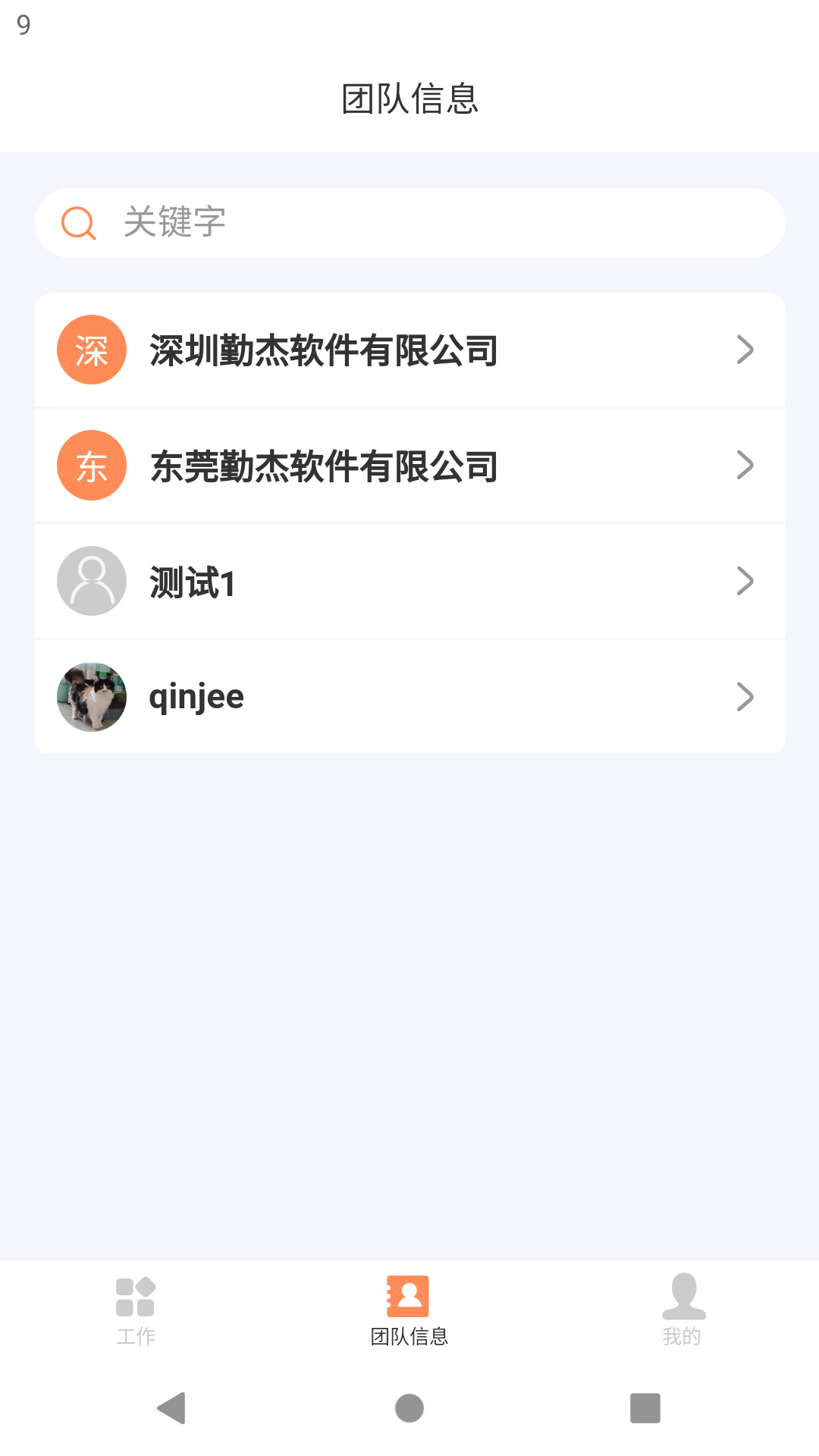Open 东莞勤杰软件有限公司 with its chevron

746,465
